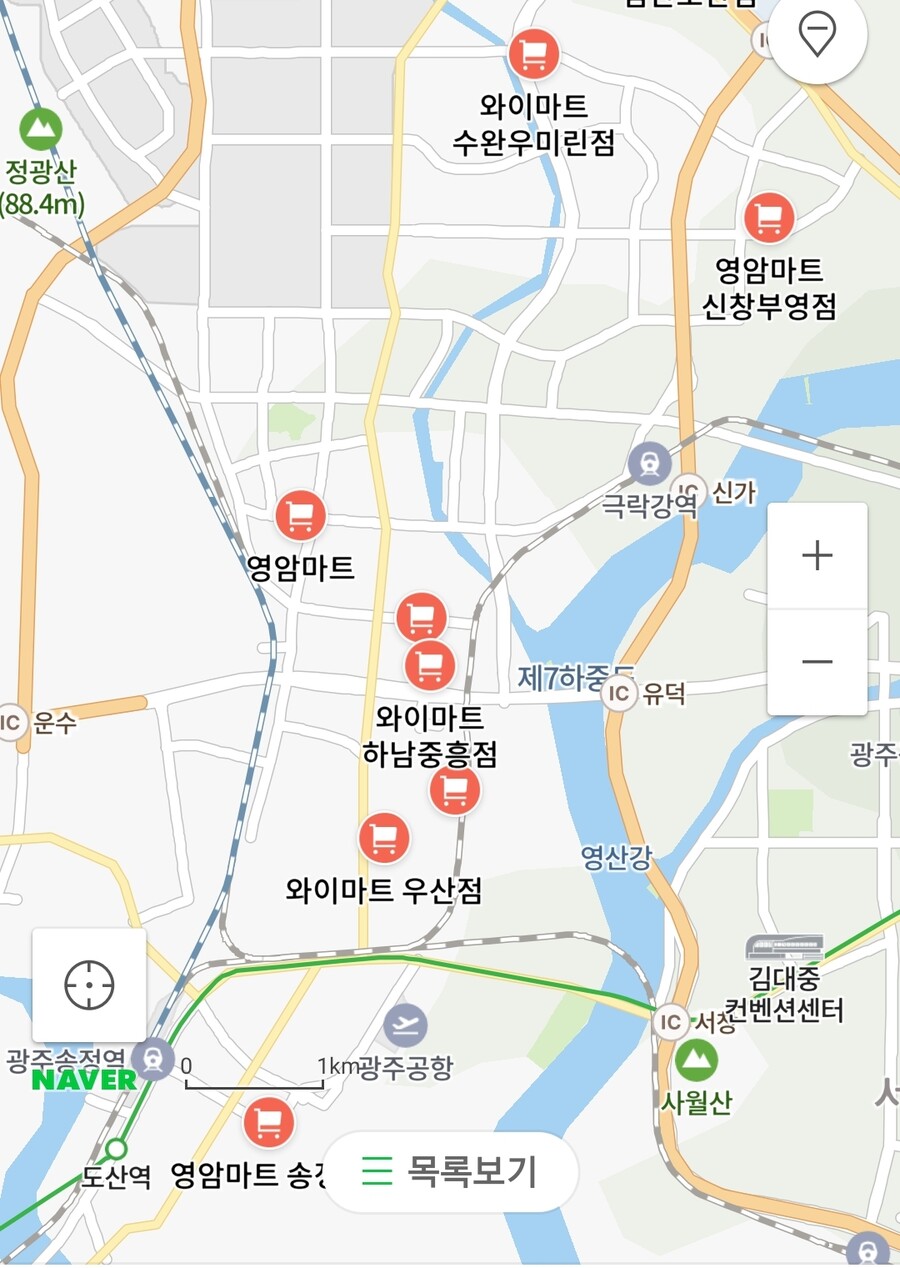This screenshot has height=1268, width=900.
Task: Open the 목록보기 list view
Action: click(452, 1171)
